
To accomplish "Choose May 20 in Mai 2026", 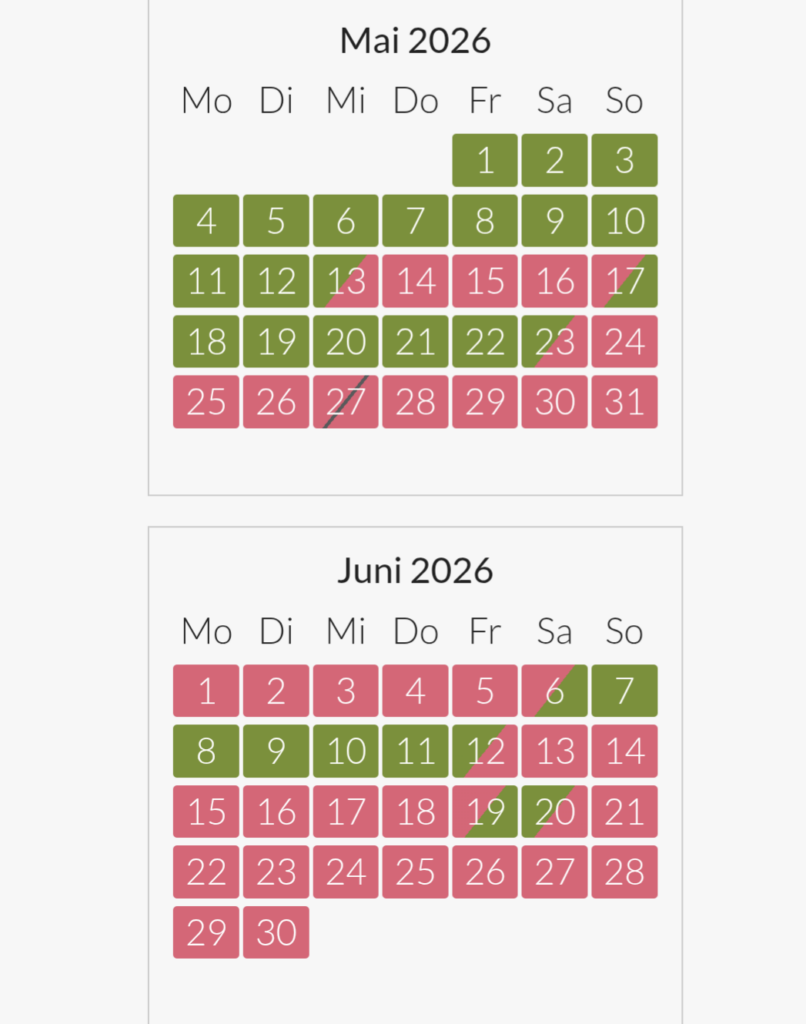I will [345, 342].
